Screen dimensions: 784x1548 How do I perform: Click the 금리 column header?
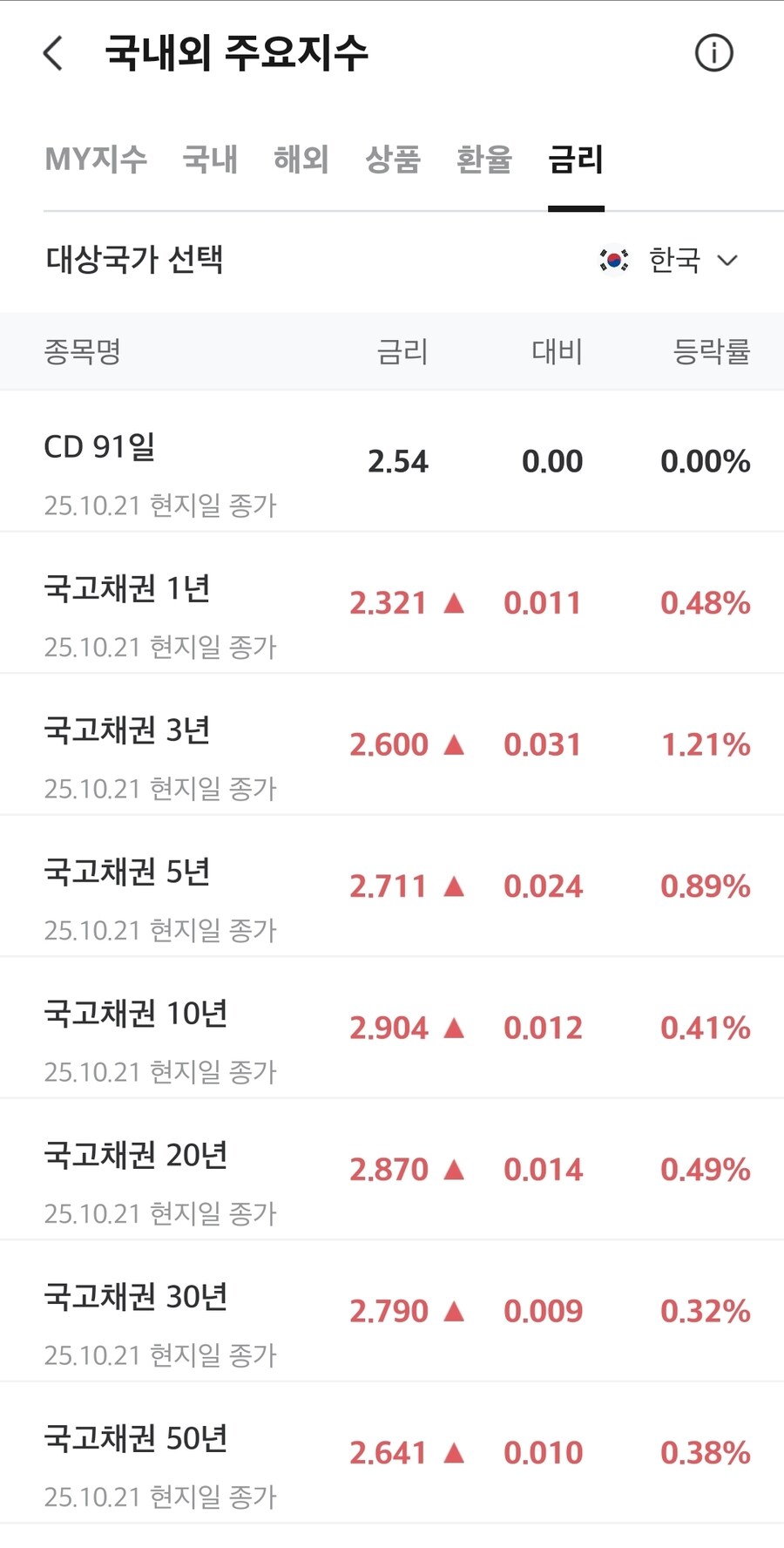click(401, 352)
